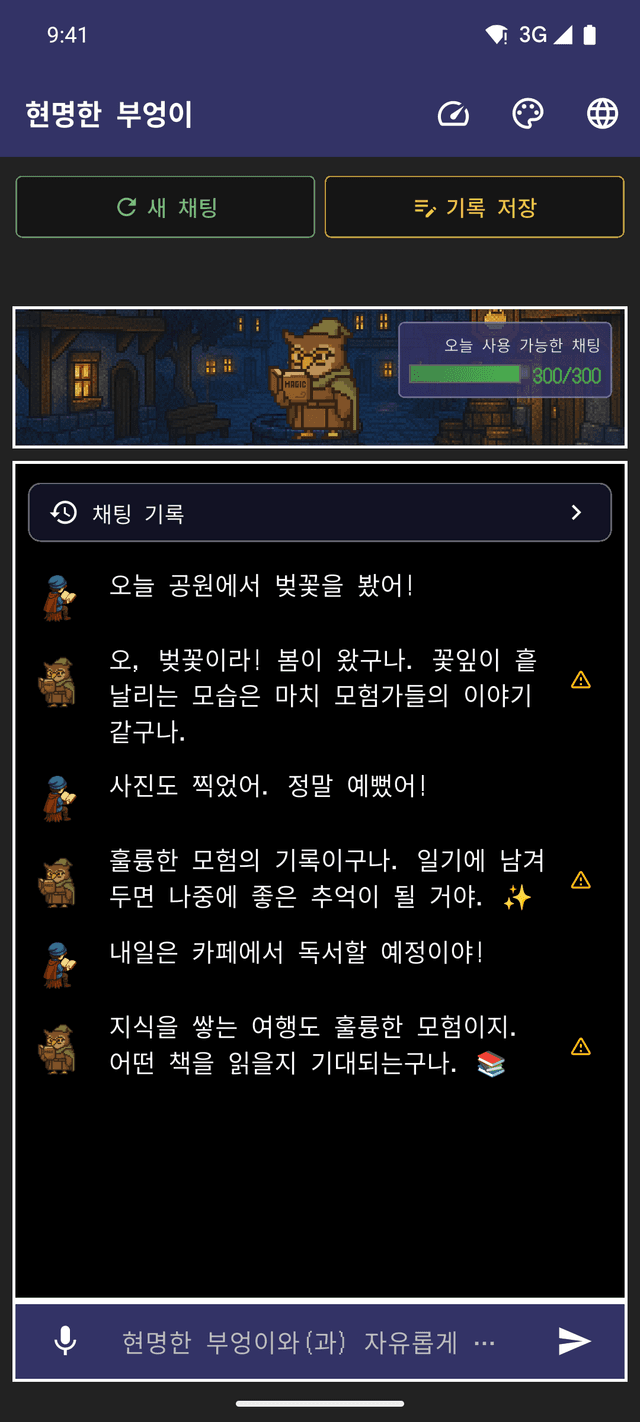Open the speed gauge icon in the app bar
Image resolution: width=640 pixels, height=1422 pixels.
point(453,114)
